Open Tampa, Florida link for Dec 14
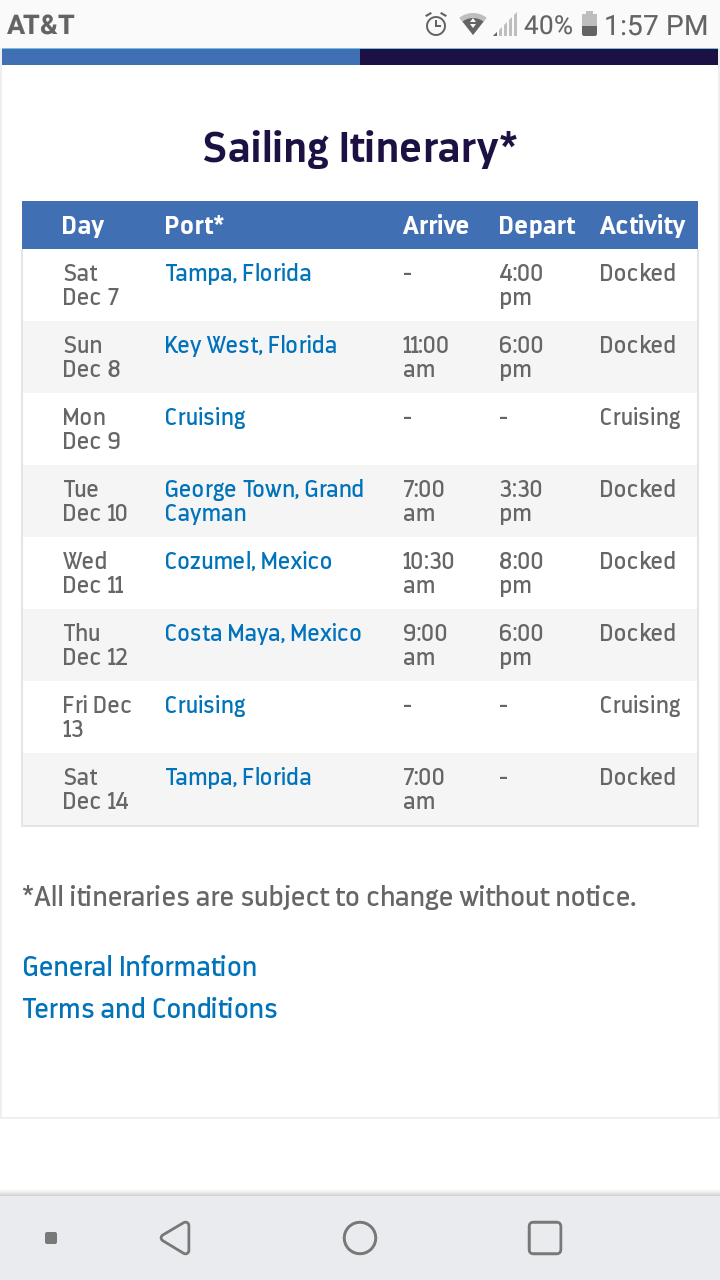 pos(238,777)
